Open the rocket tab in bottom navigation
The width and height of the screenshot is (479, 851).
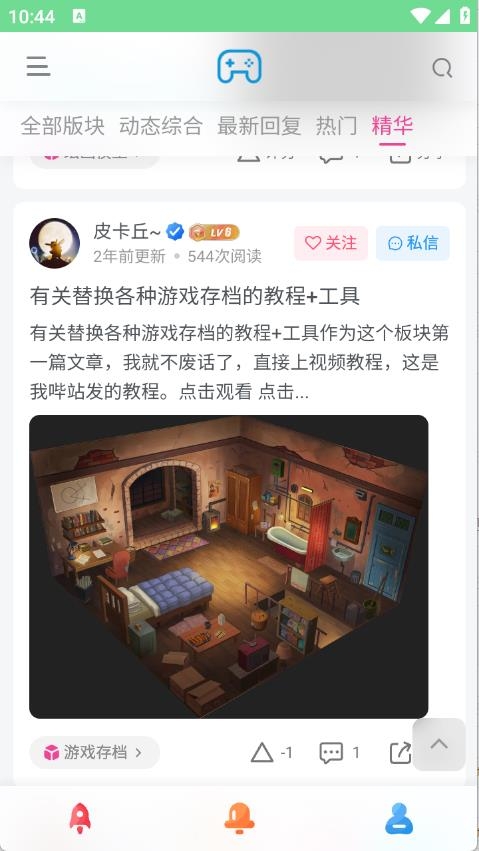click(x=80, y=819)
